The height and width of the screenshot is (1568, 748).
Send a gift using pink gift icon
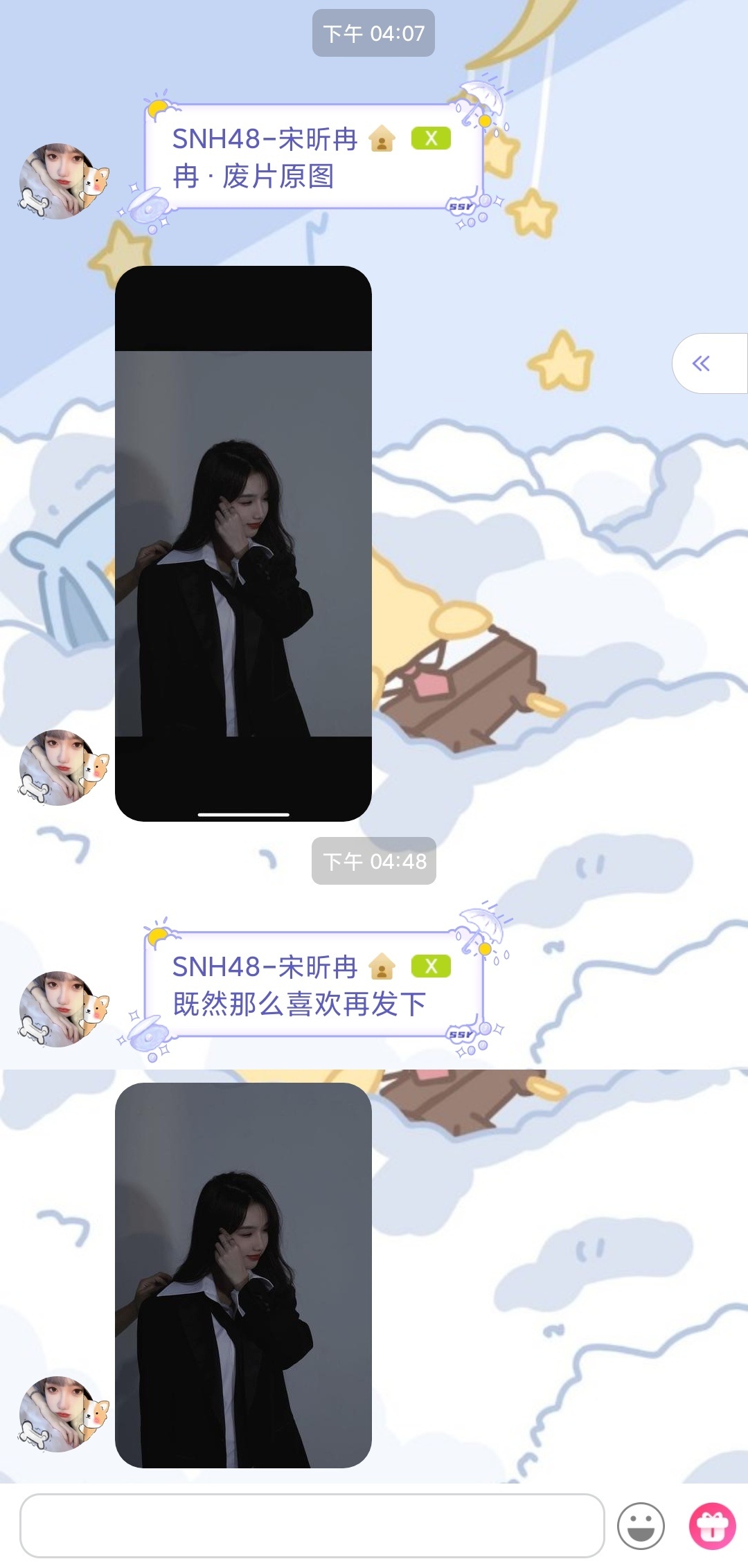(712, 1525)
